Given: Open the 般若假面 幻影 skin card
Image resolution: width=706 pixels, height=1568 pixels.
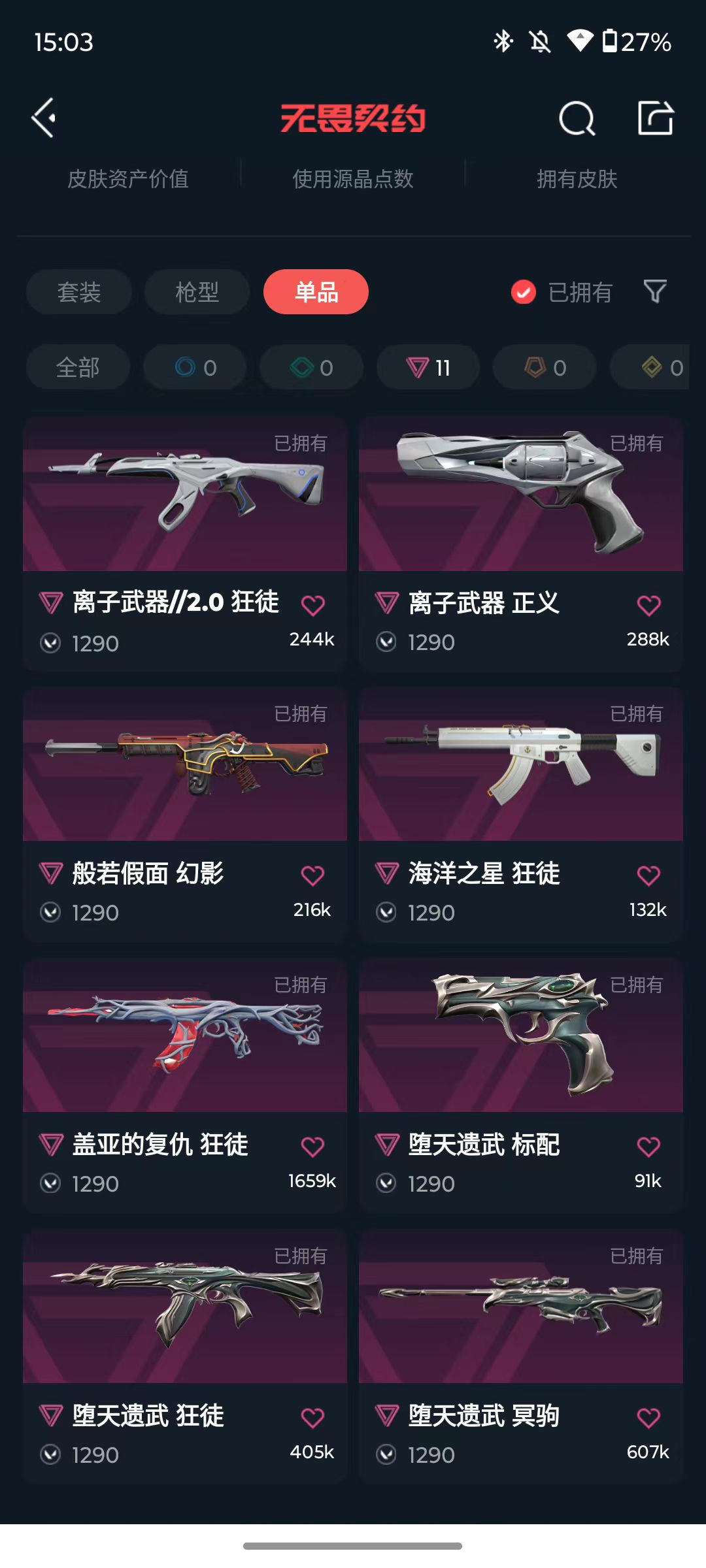Looking at the screenshot, I should (185, 815).
